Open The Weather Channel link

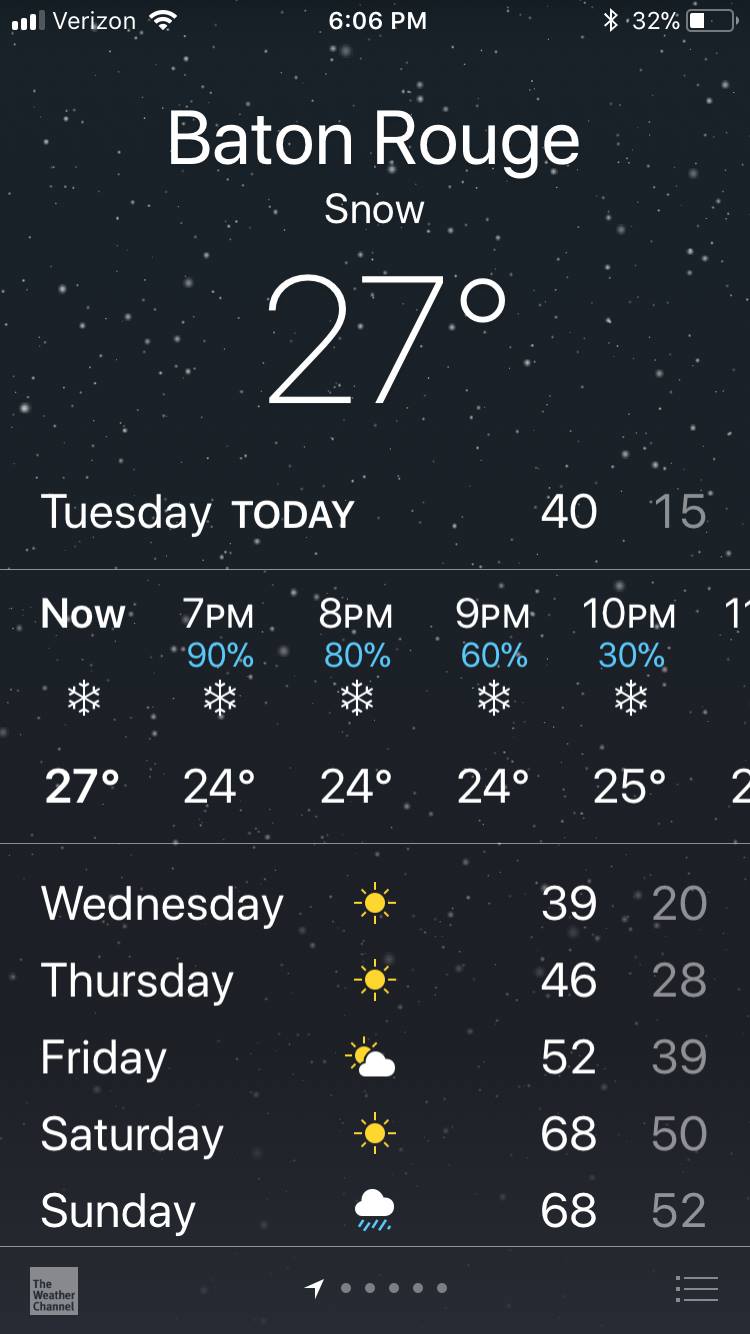[x=54, y=1290]
